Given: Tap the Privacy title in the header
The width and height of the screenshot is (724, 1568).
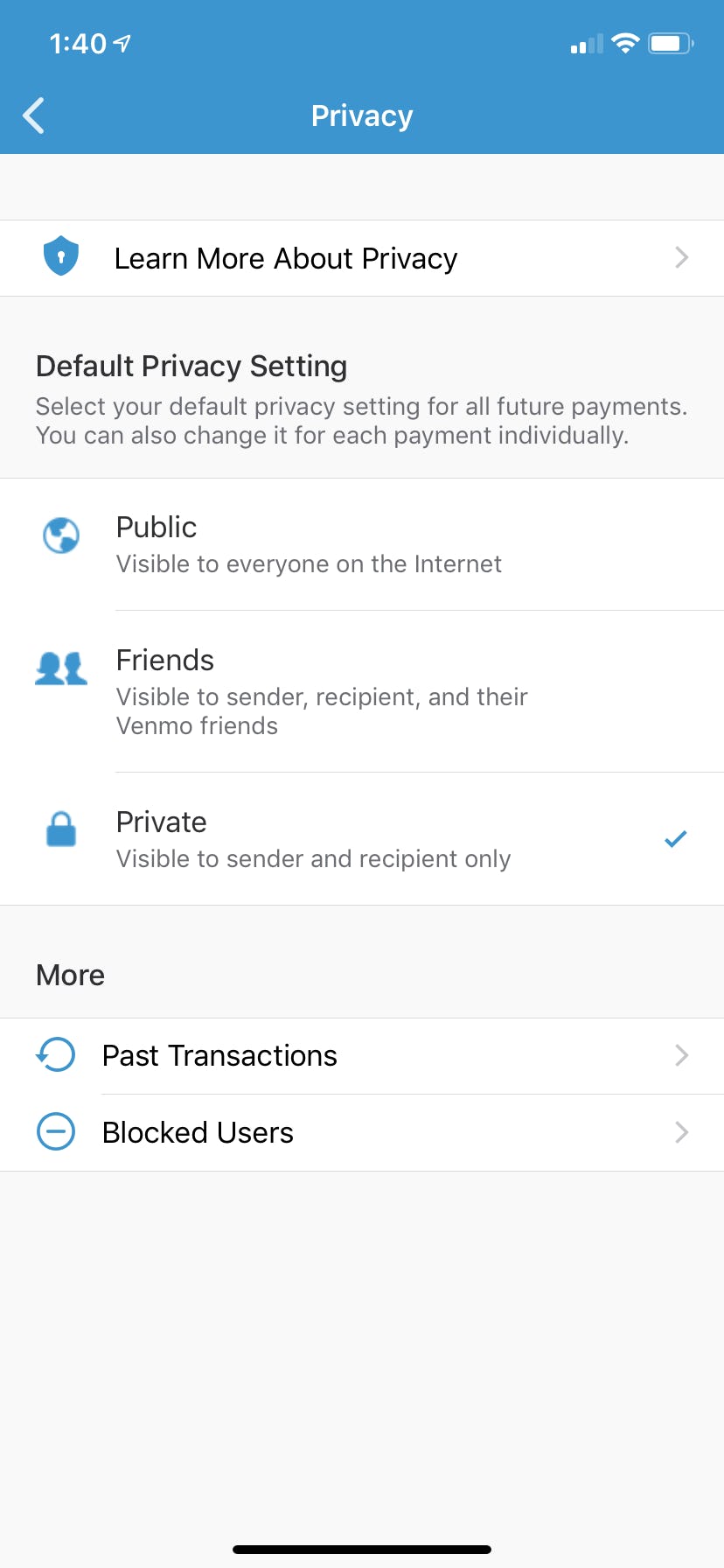Looking at the screenshot, I should [362, 115].
